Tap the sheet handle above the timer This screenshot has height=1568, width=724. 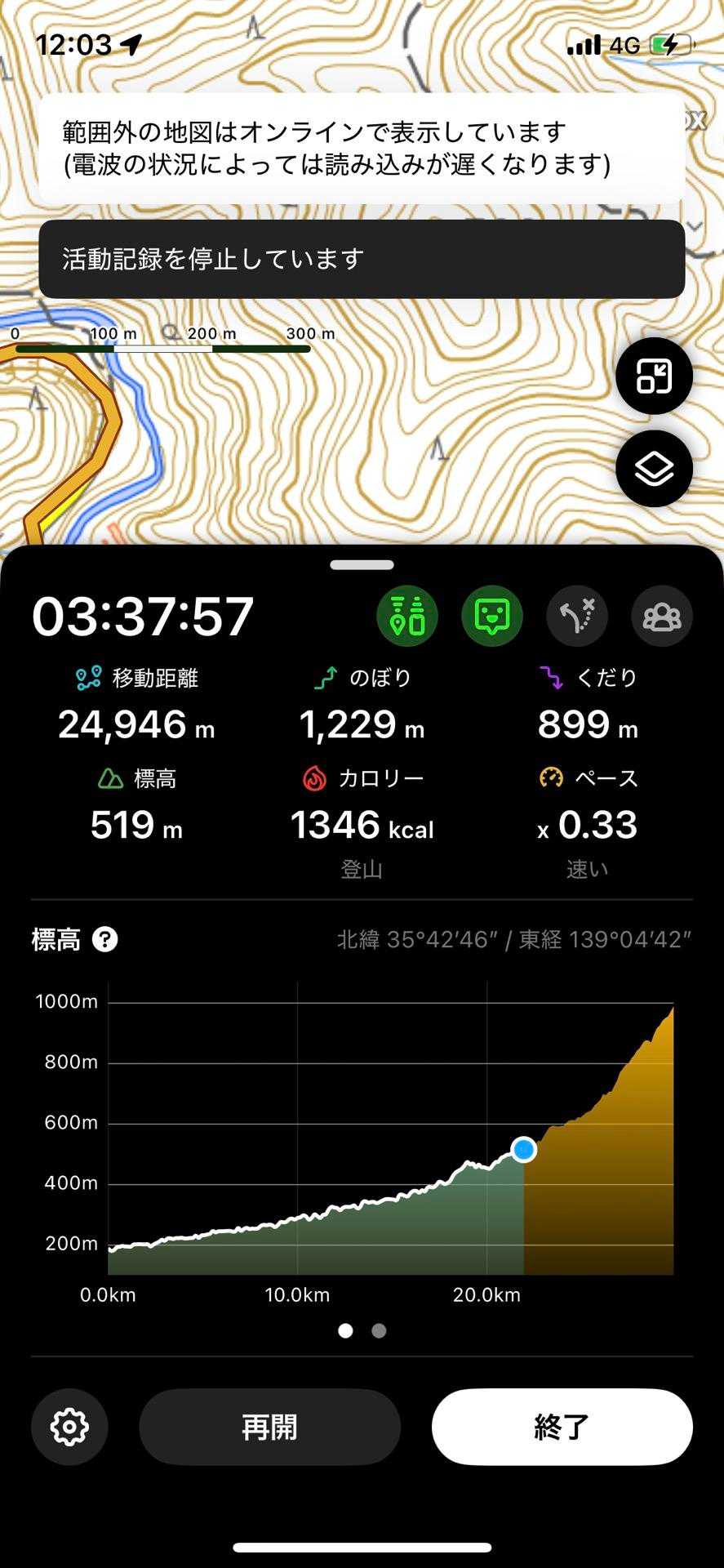362,564
